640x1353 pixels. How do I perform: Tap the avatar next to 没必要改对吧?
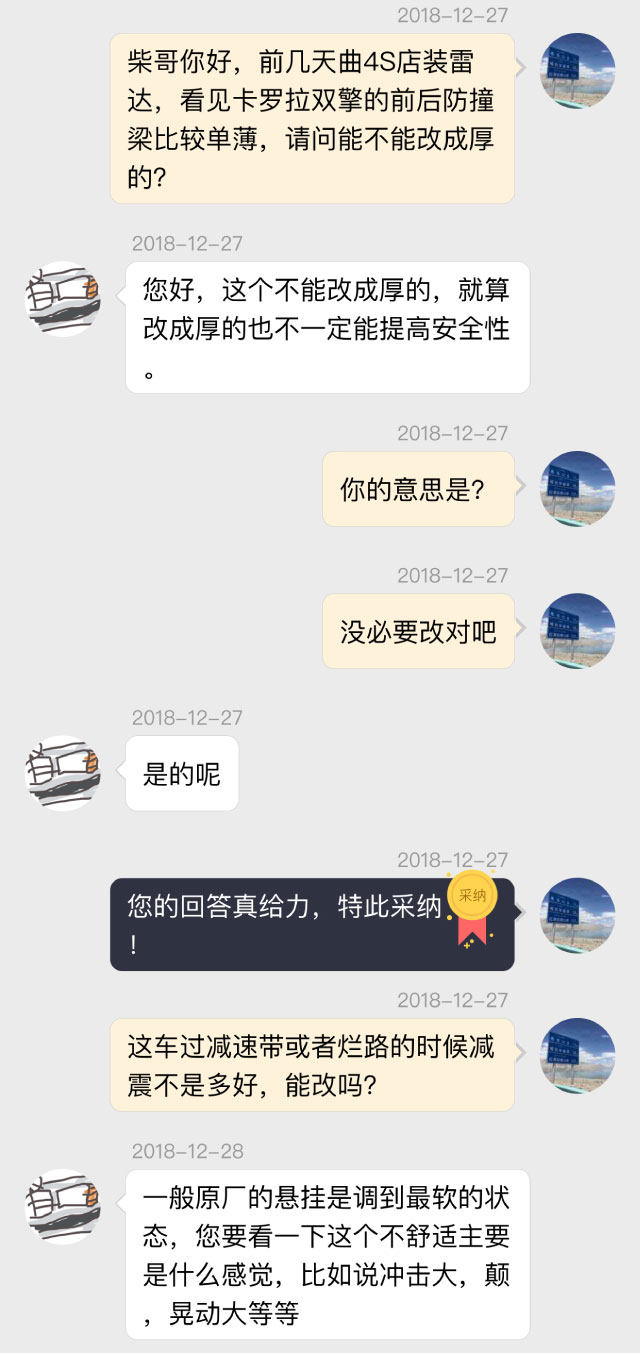point(577,631)
